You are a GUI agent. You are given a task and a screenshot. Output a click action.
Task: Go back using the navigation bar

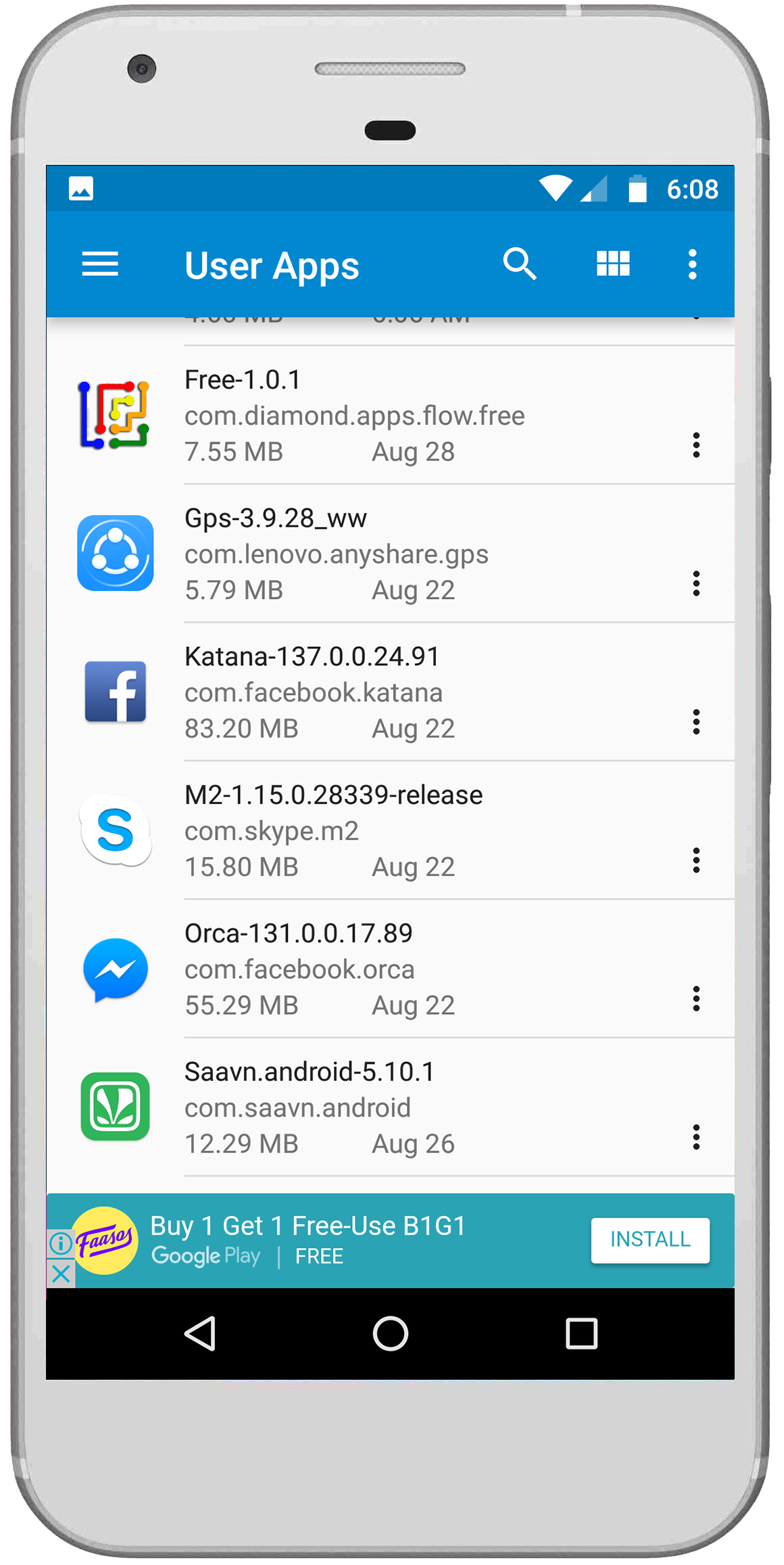pos(200,1334)
